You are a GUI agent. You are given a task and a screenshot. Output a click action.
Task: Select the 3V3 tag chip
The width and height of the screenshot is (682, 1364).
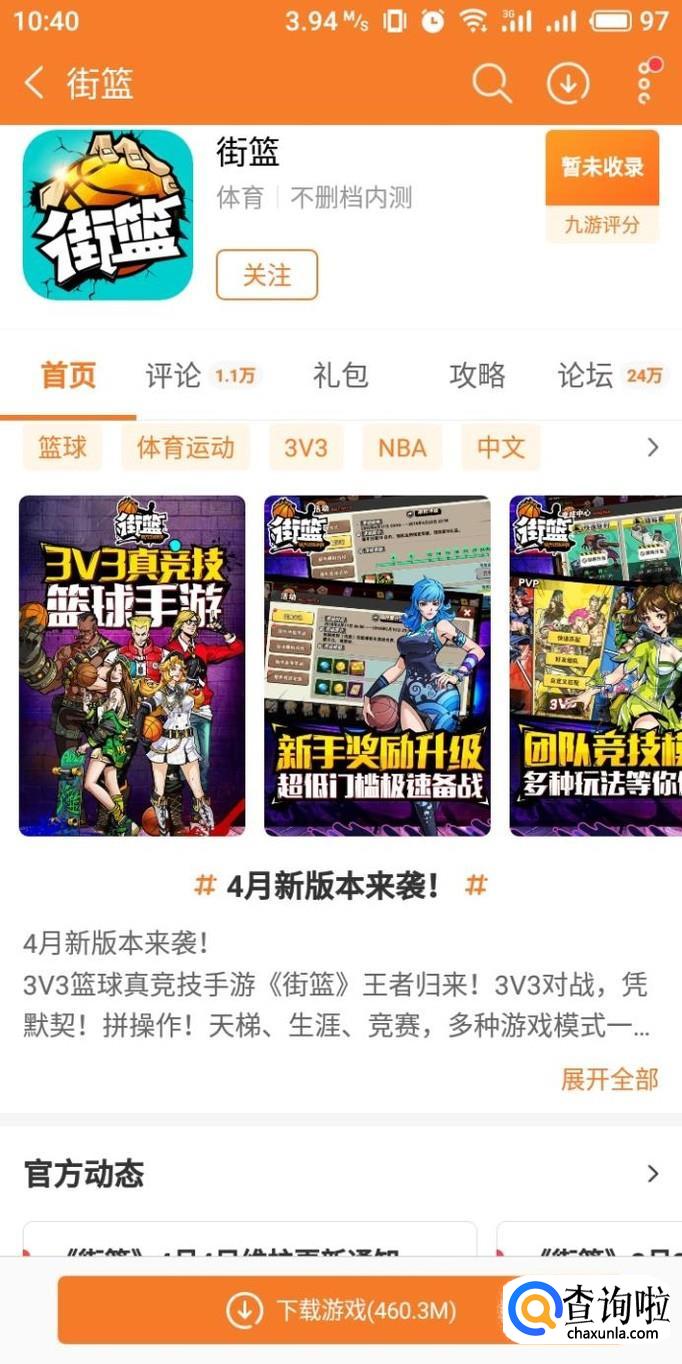click(x=306, y=447)
